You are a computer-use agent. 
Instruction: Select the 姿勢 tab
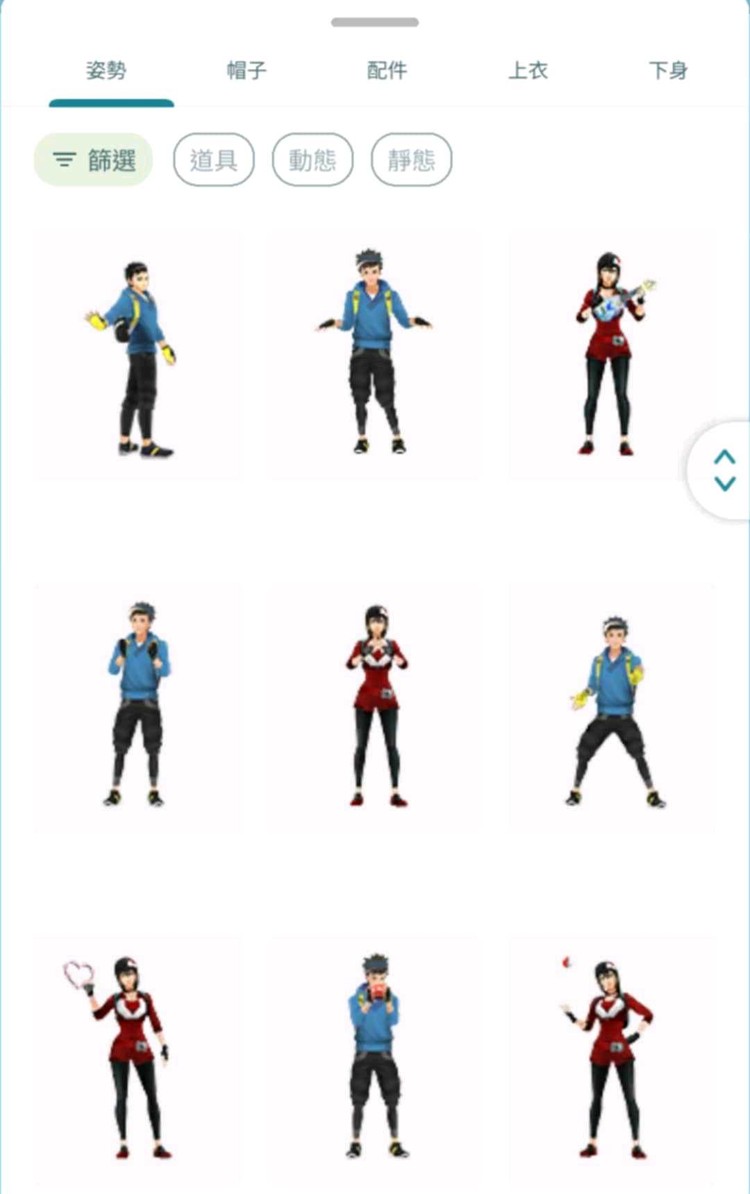(106, 71)
